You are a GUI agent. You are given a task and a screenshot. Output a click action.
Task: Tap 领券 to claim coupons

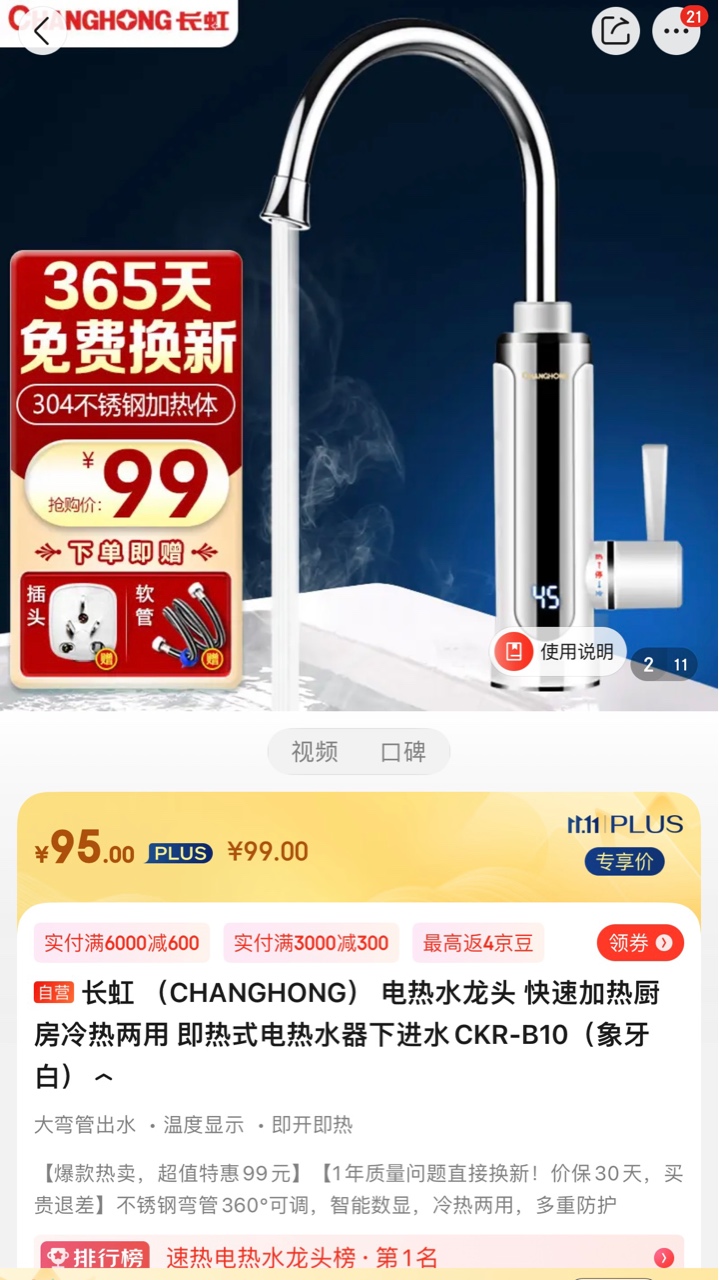[640, 942]
